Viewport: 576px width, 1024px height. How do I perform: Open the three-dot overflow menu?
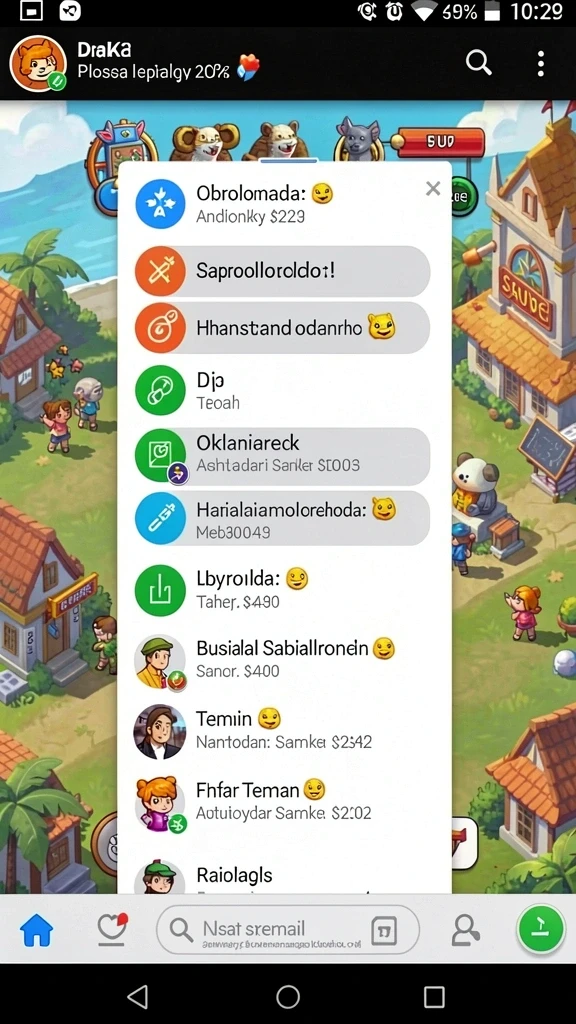coord(540,63)
